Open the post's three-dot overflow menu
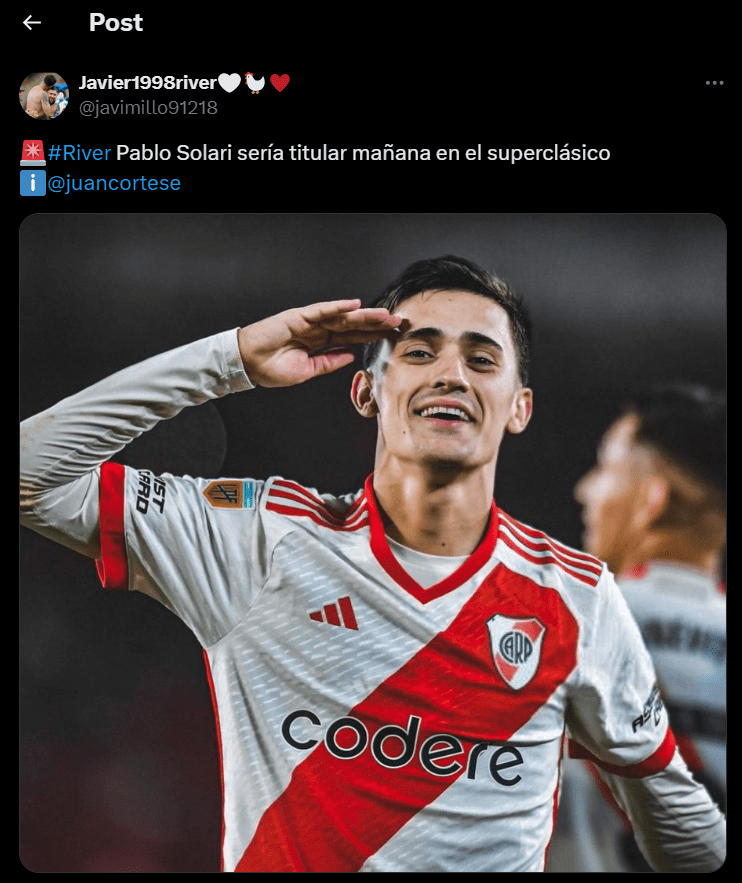The width and height of the screenshot is (742, 883). pos(714,83)
